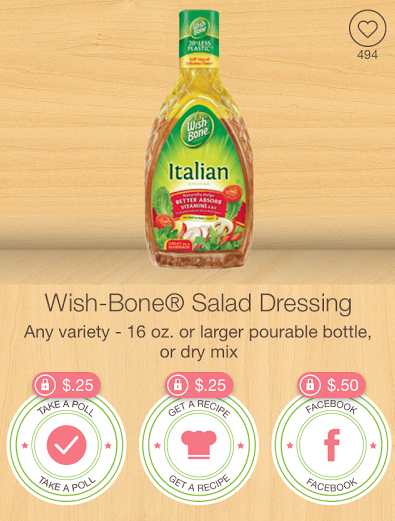395x521 pixels.
Task: Unlock $.50 with the Facebook task
Action: [x=331, y=445]
